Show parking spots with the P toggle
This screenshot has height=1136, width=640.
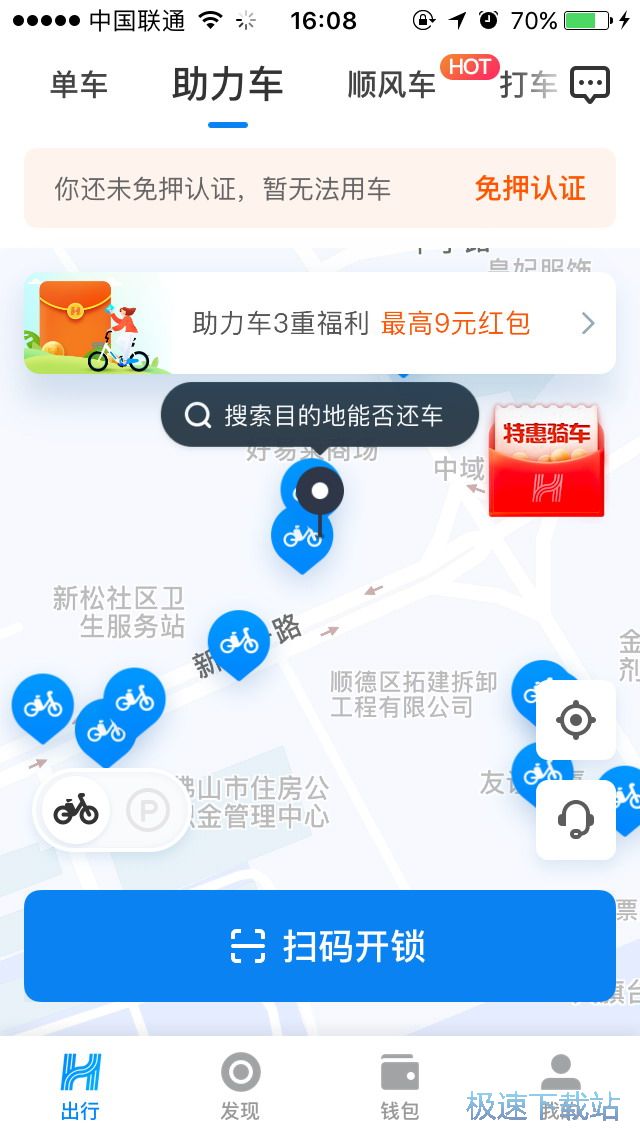click(x=148, y=811)
